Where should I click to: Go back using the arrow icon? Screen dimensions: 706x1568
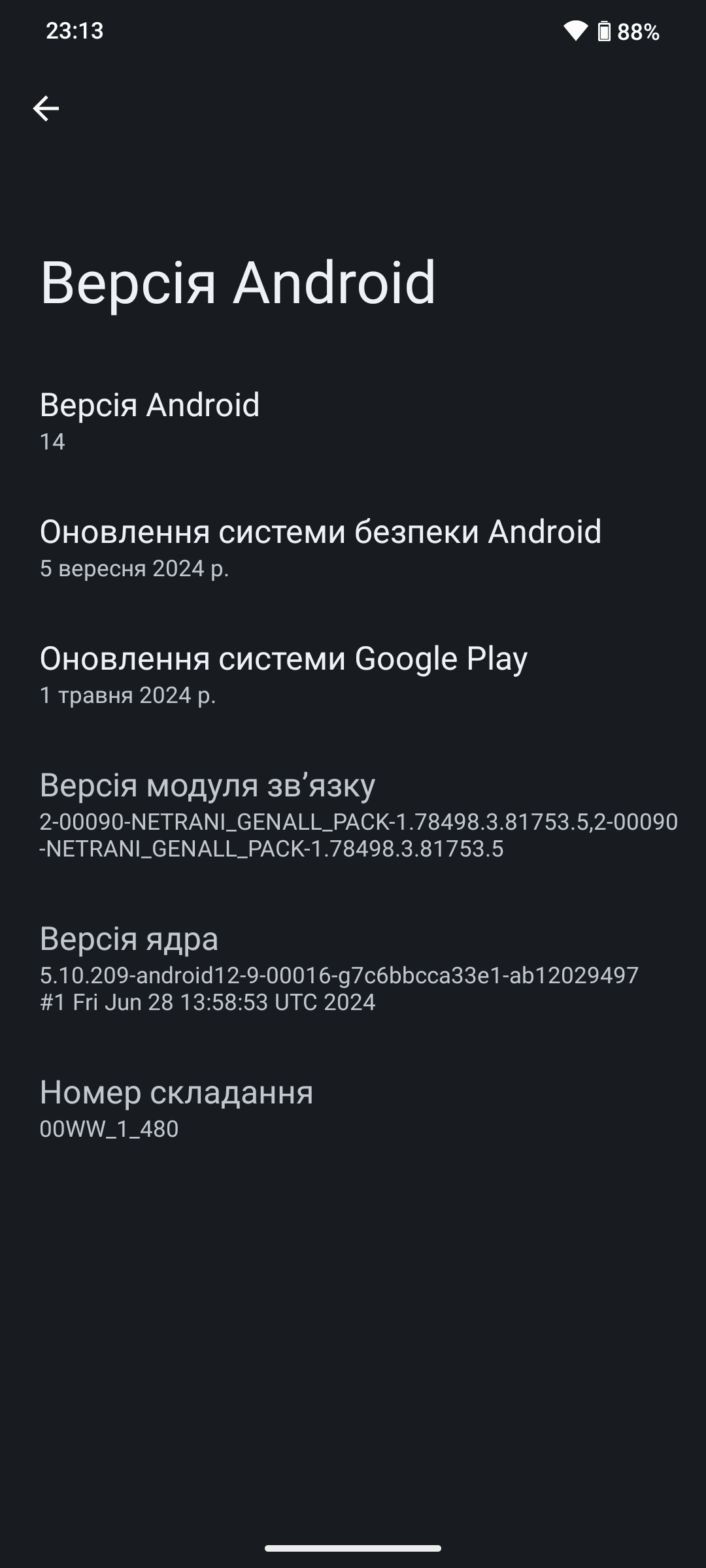[x=46, y=108]
